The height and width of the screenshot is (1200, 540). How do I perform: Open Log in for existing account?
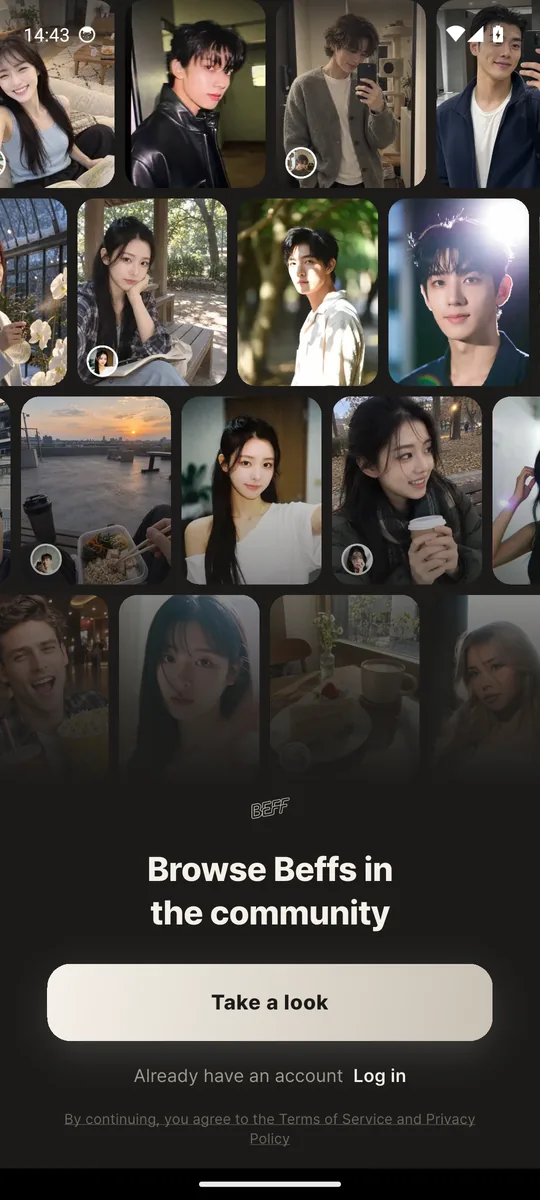[x=379, y=1076]
